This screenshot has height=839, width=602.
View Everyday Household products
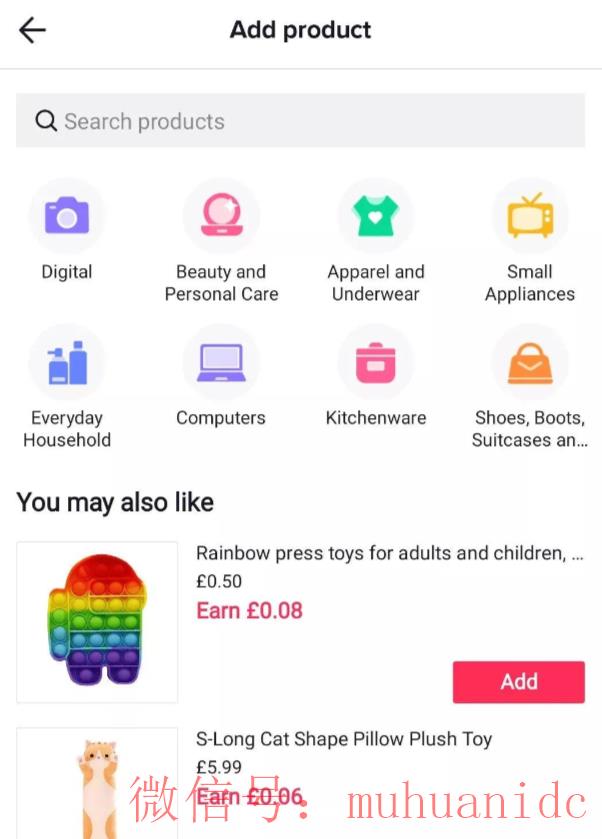(x=67, y=363)
